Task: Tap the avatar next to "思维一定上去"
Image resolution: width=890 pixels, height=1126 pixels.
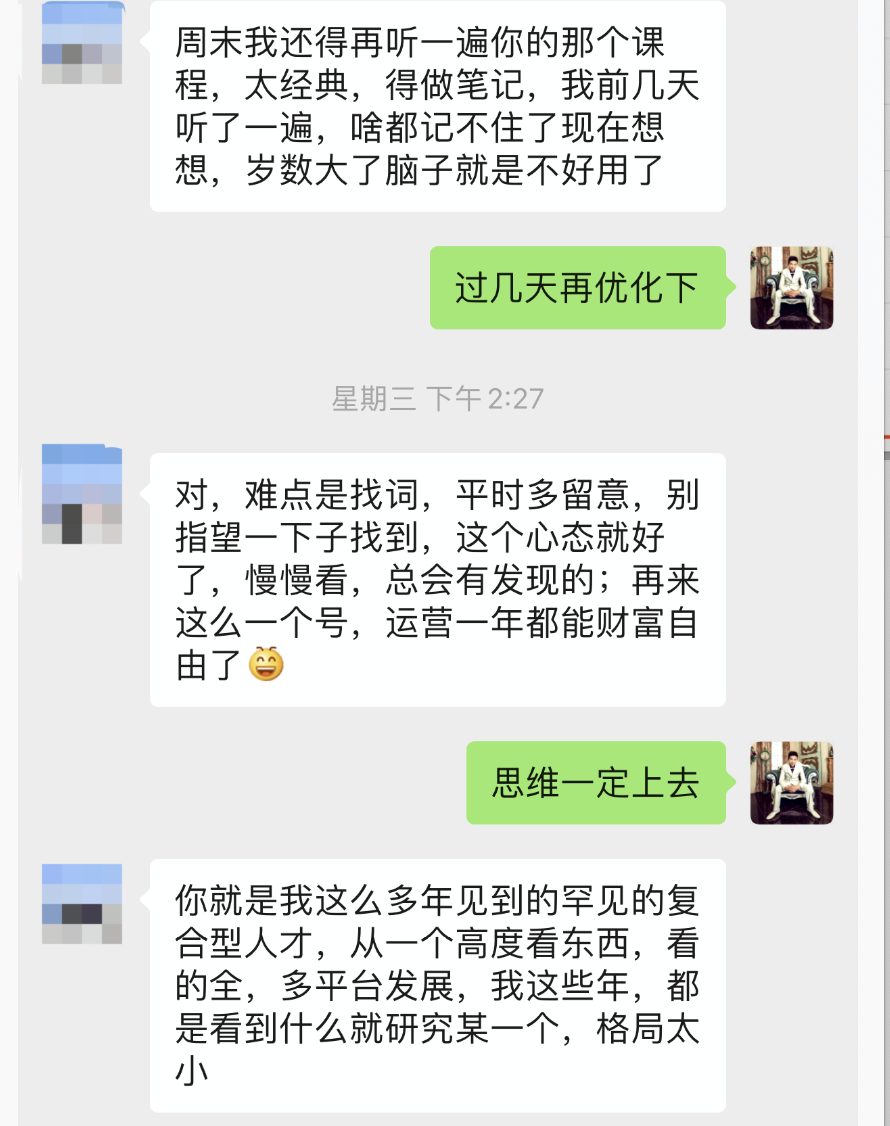Action: (x=791, y=782)
